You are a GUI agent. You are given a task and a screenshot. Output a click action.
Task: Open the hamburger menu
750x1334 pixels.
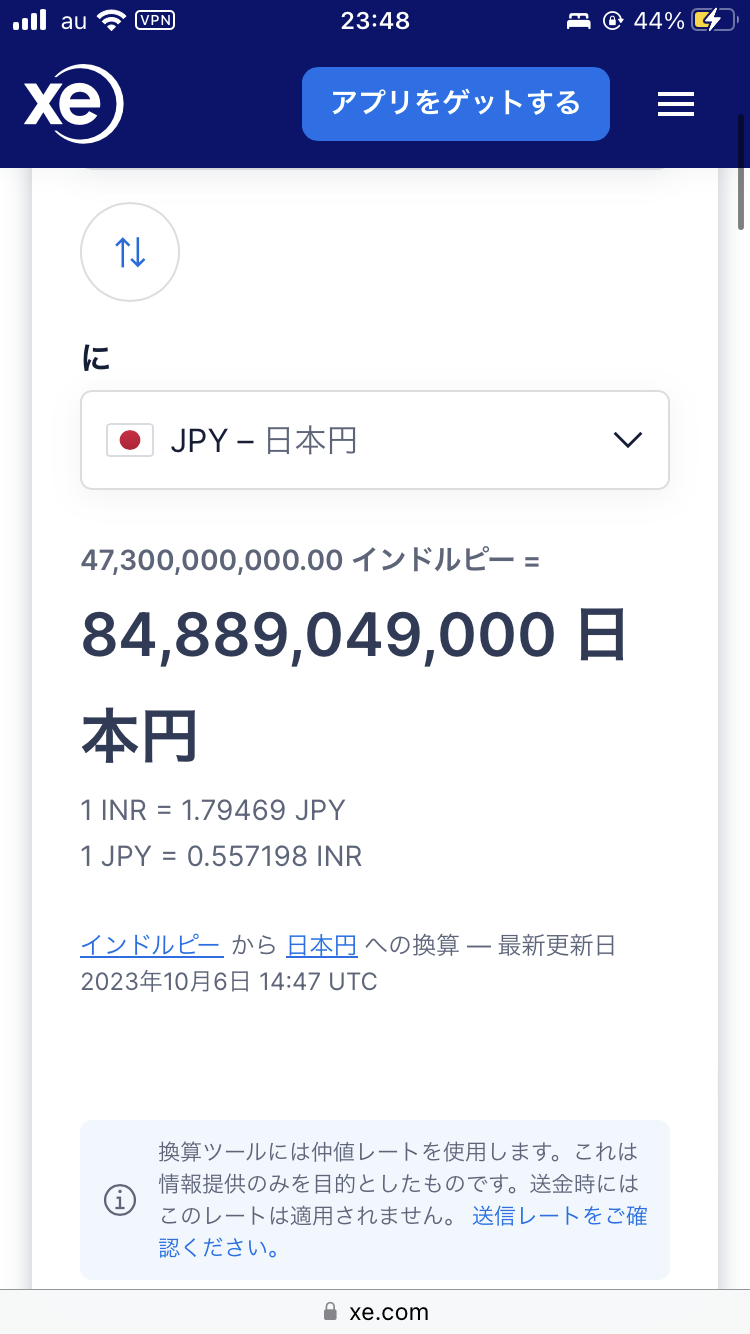pyautogui.click(x=676, y=104)
